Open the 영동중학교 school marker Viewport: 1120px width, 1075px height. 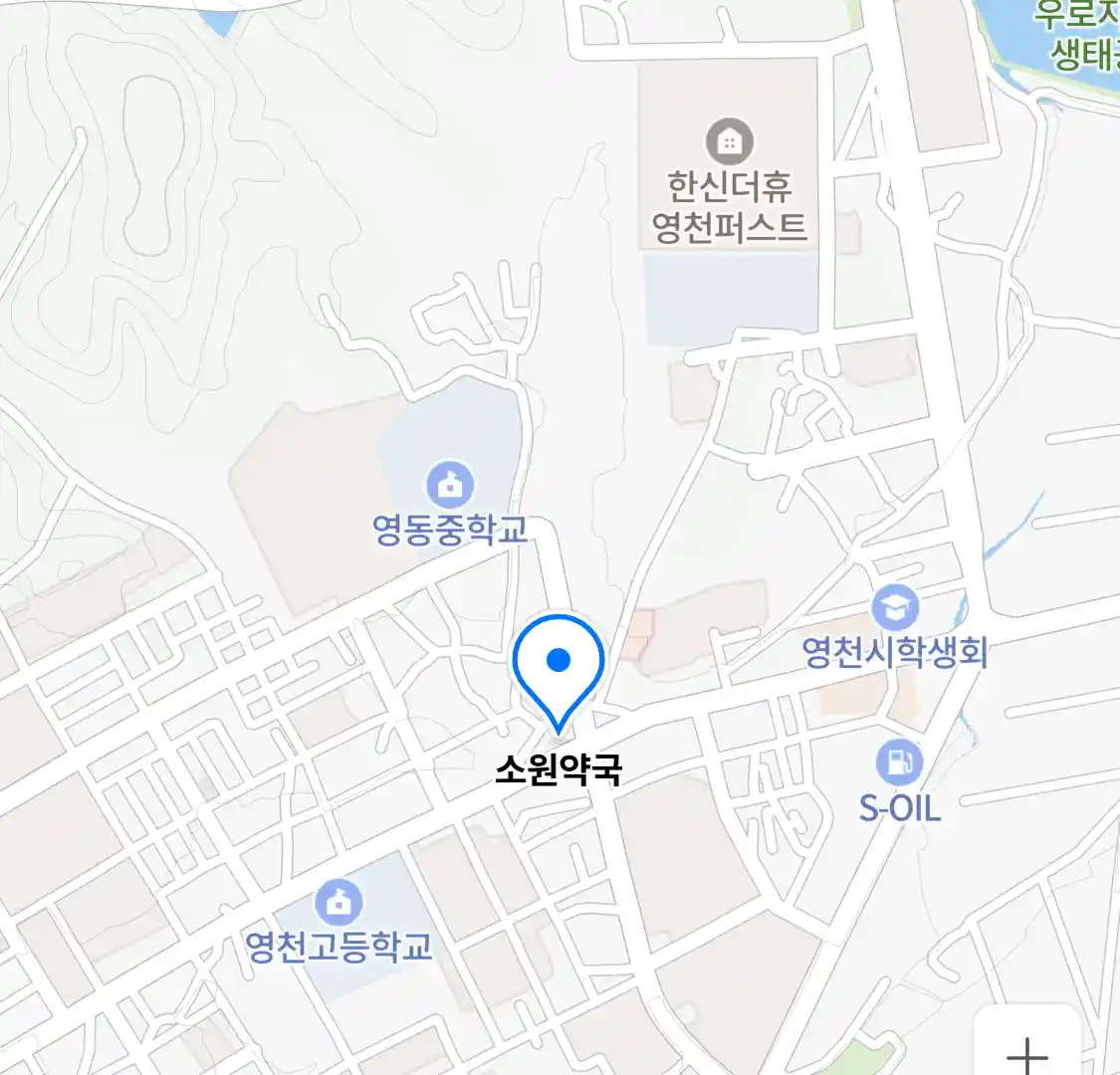coord(450,487)
